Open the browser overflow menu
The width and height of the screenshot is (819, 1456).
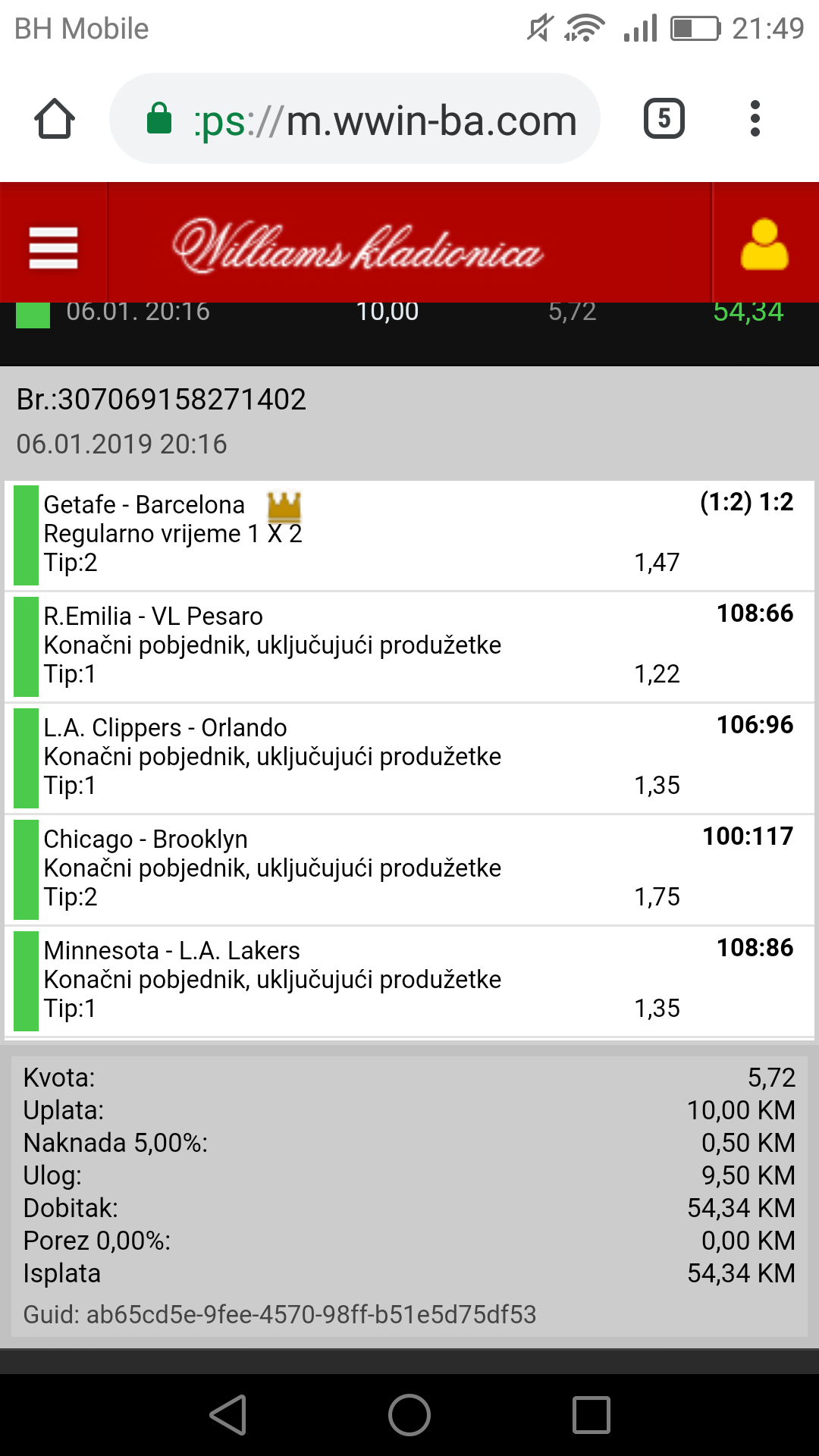[x=755, y=118]
